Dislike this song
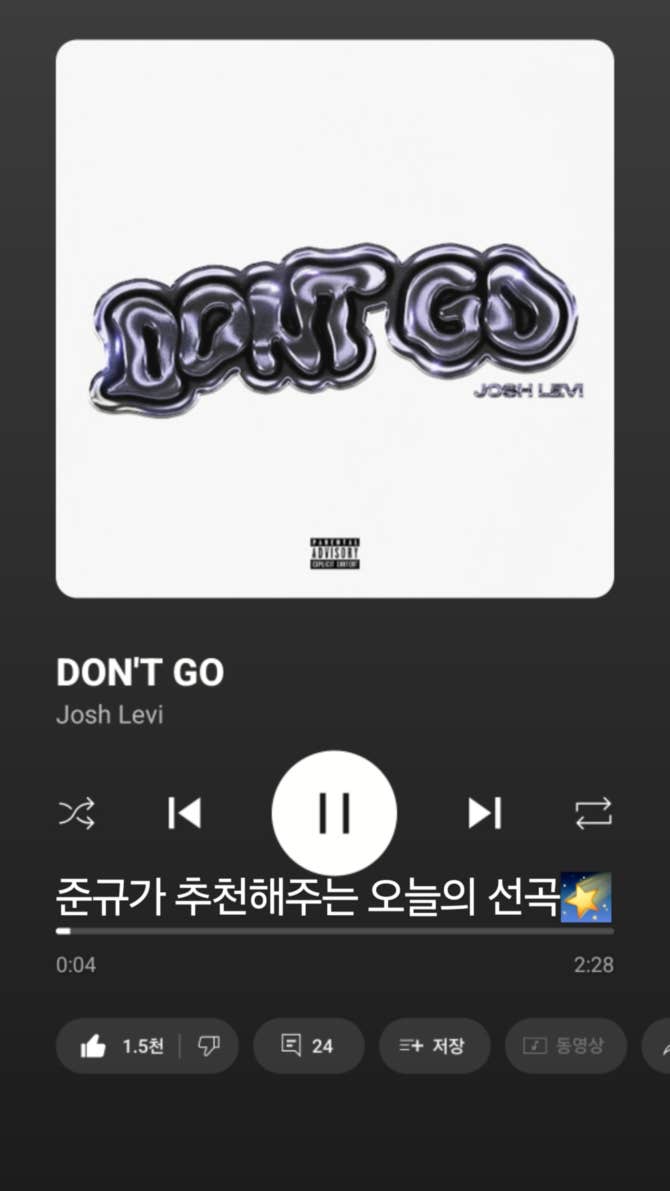 coord(209,1046)
